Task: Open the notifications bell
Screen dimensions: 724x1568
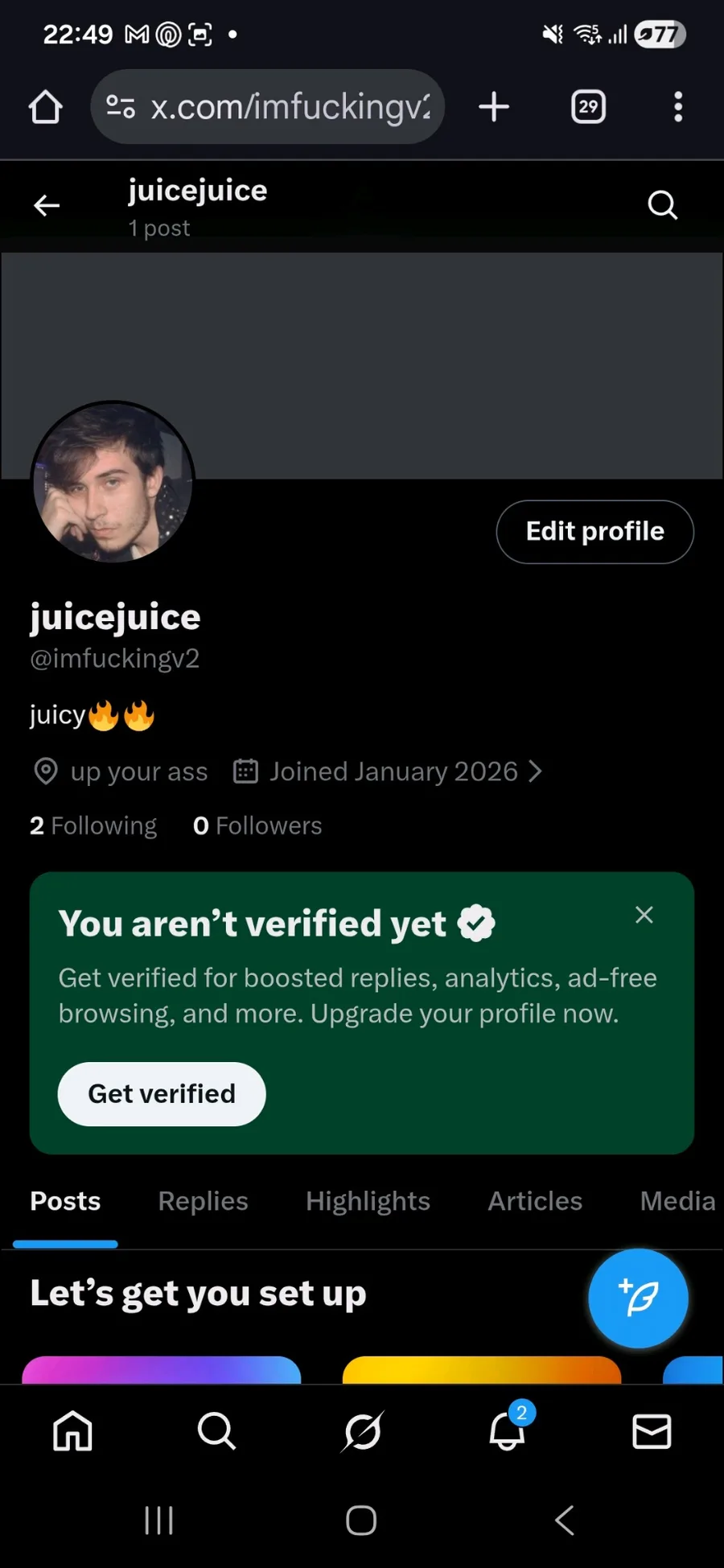Action: pos(507,1431)
